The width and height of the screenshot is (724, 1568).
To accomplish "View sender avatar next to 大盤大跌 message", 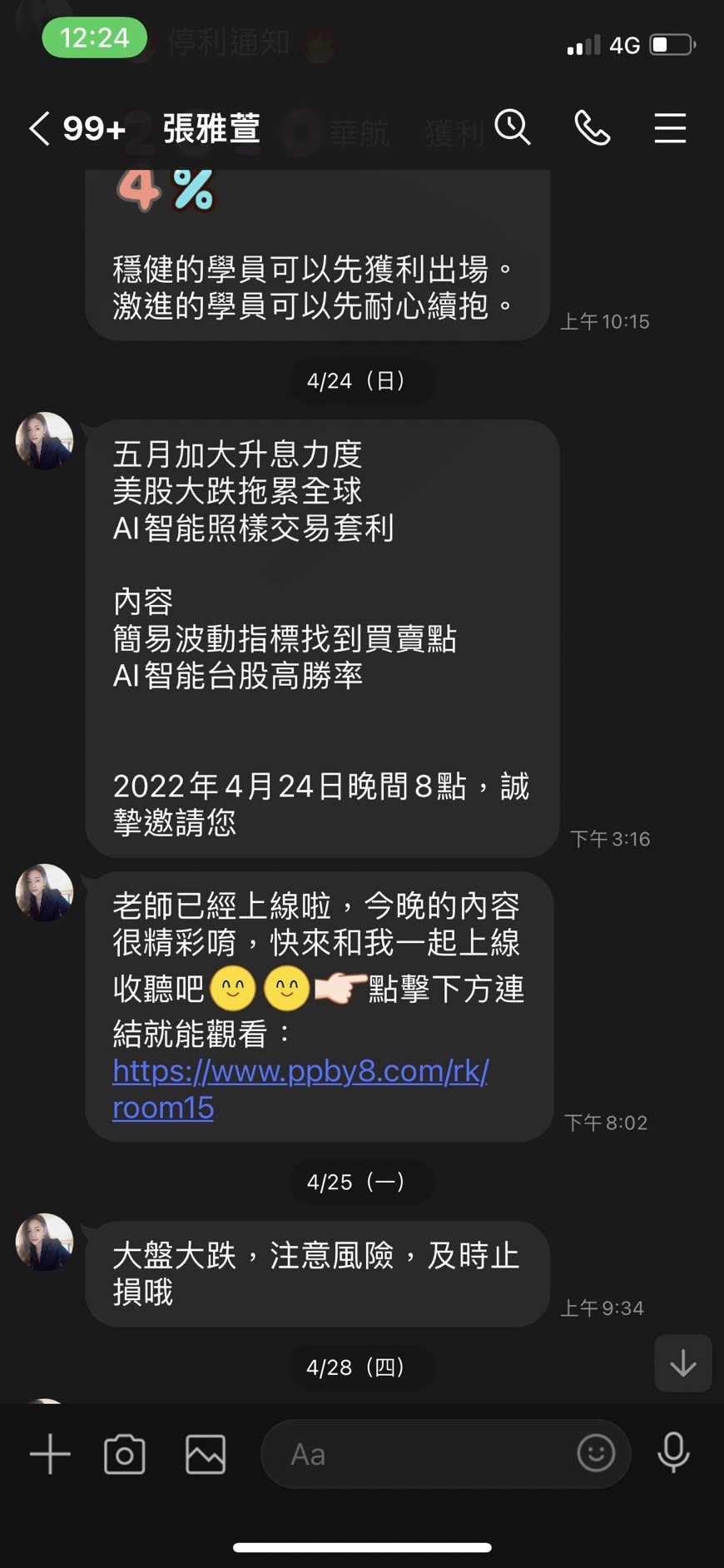I will [x=45, y=1242].
